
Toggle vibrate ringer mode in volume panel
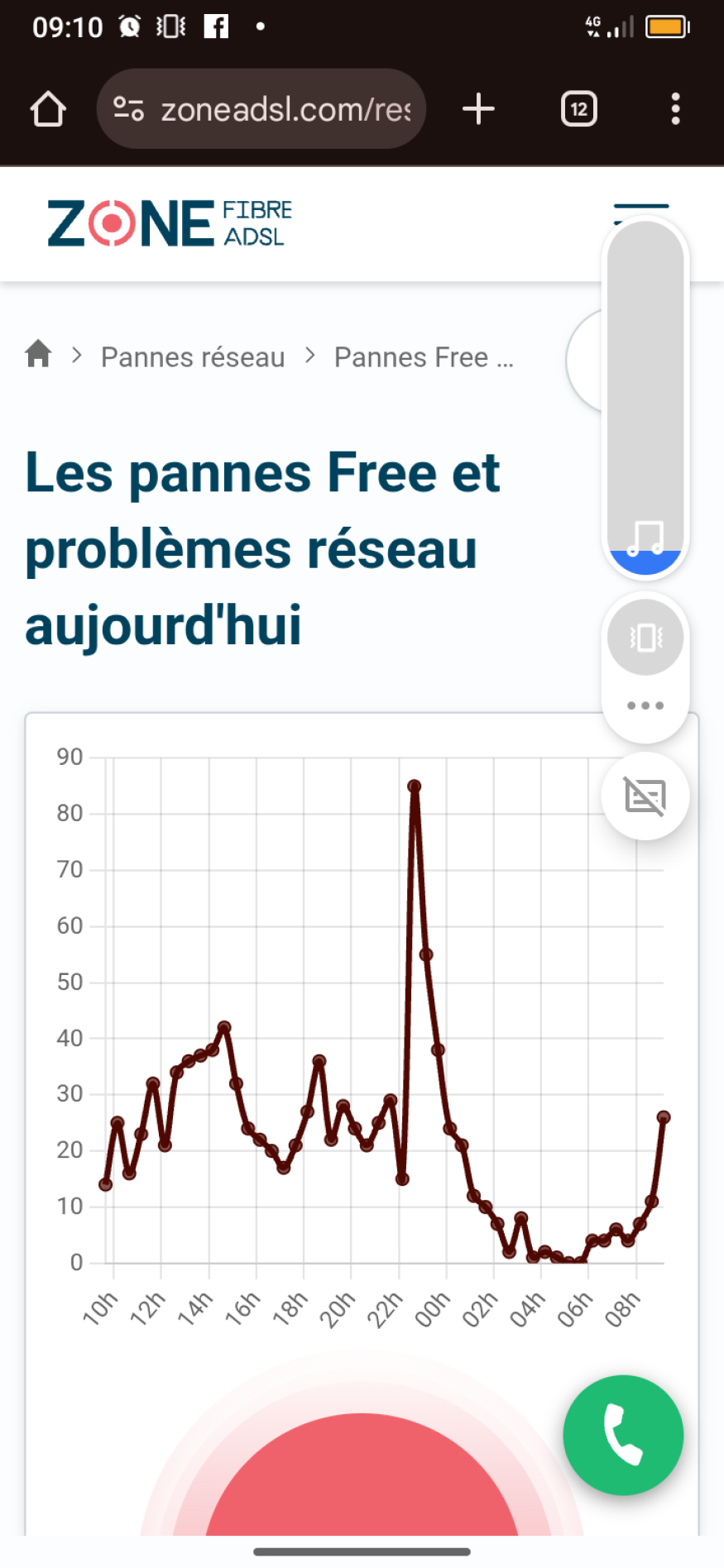click(645, 638)
